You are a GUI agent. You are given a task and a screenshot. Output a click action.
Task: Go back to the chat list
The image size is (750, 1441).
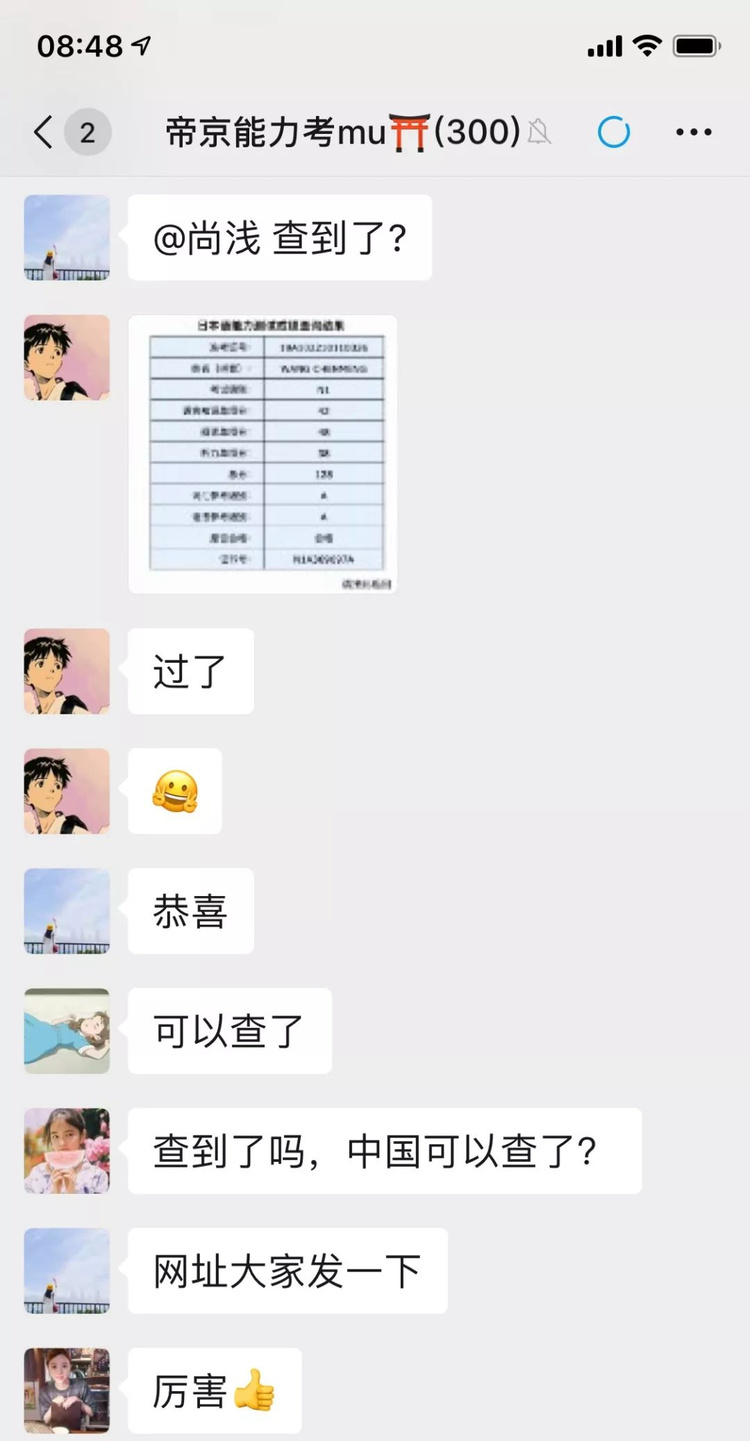click(x=44, y=133)
